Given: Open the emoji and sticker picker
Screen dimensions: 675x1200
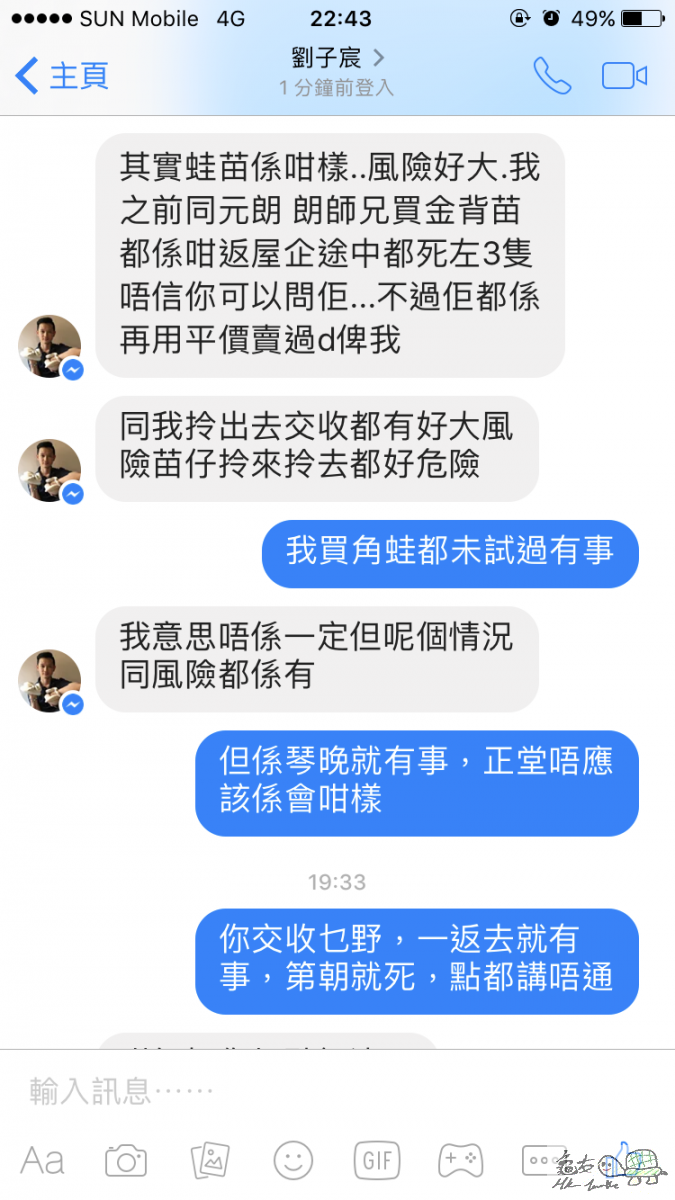Looking at the screenshot, I should pos(293,1160).
